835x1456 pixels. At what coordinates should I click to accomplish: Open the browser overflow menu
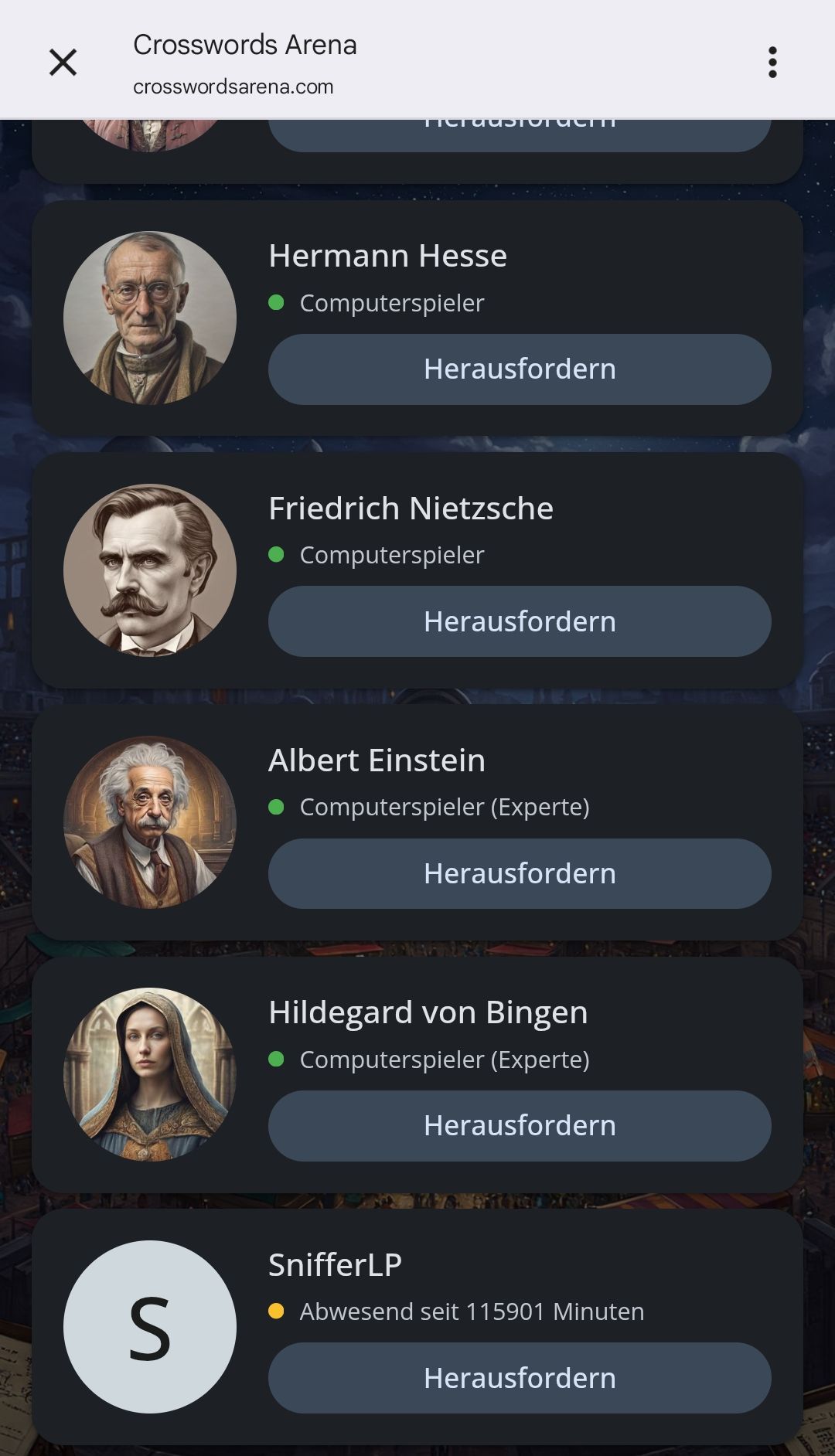[x=772, y=63]
